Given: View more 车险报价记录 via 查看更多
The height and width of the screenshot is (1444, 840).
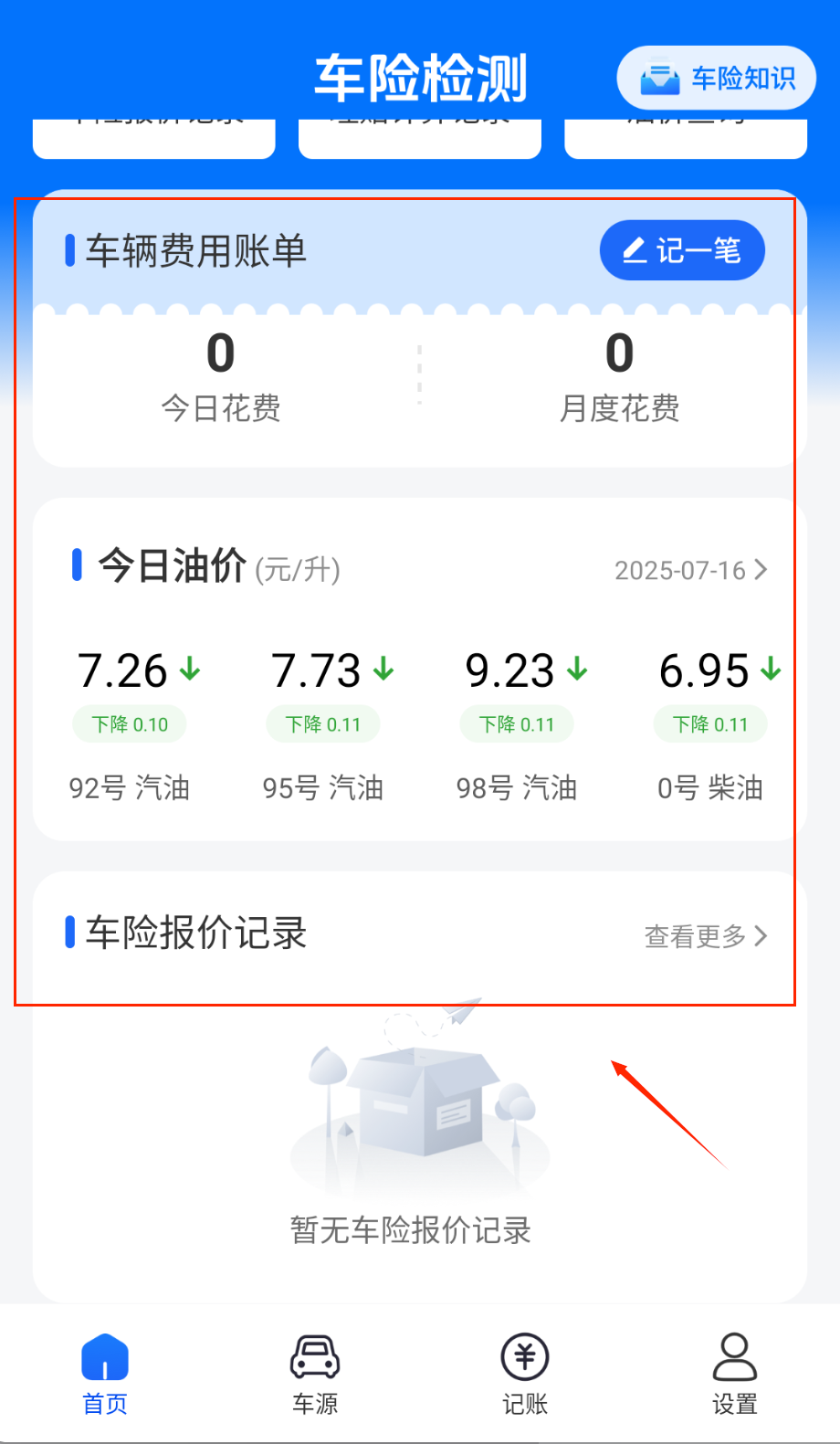Looking at the screenshot, I should tap(705, 936).
